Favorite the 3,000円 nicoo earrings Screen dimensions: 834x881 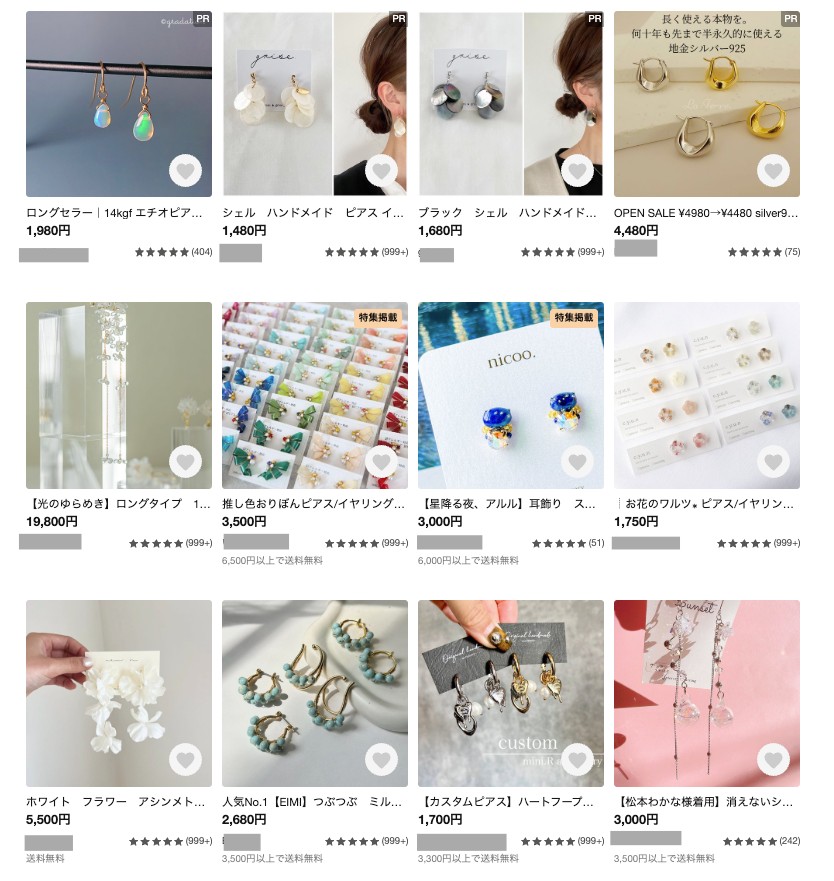[x=576, y=462]
